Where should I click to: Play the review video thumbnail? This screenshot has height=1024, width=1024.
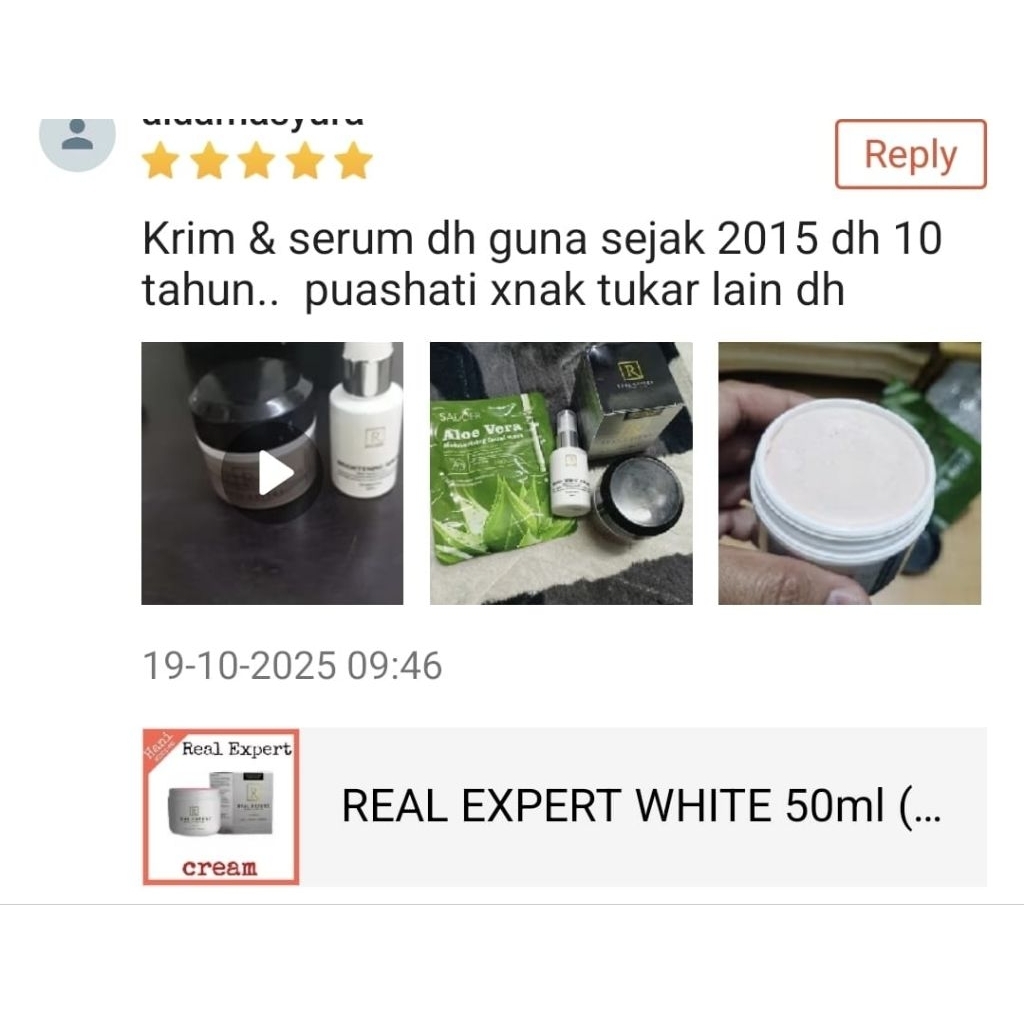point(272,473)
